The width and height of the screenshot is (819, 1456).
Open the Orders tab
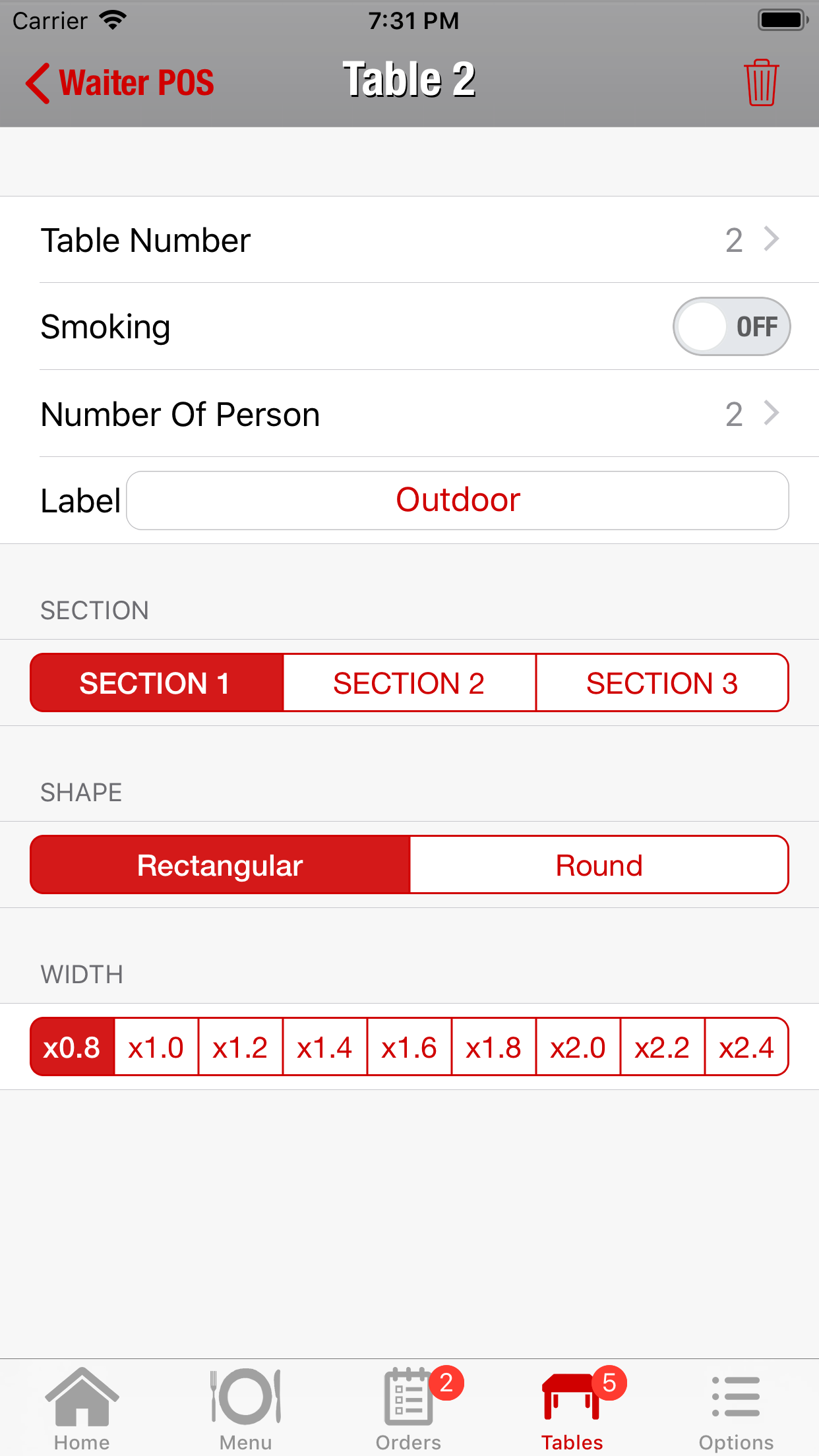(x=409, y=1409)
